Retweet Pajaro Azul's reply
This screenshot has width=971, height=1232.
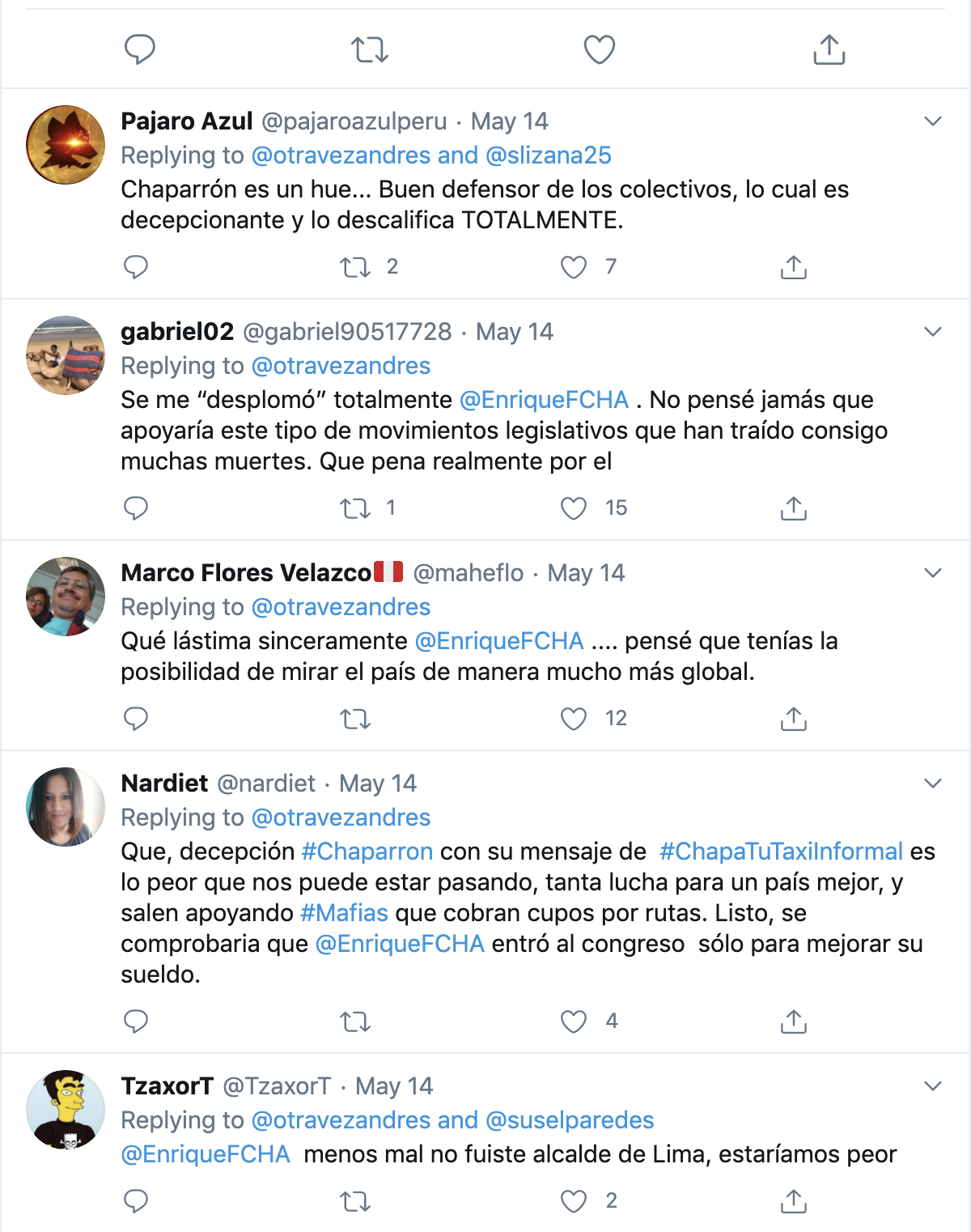click(355, 267)
